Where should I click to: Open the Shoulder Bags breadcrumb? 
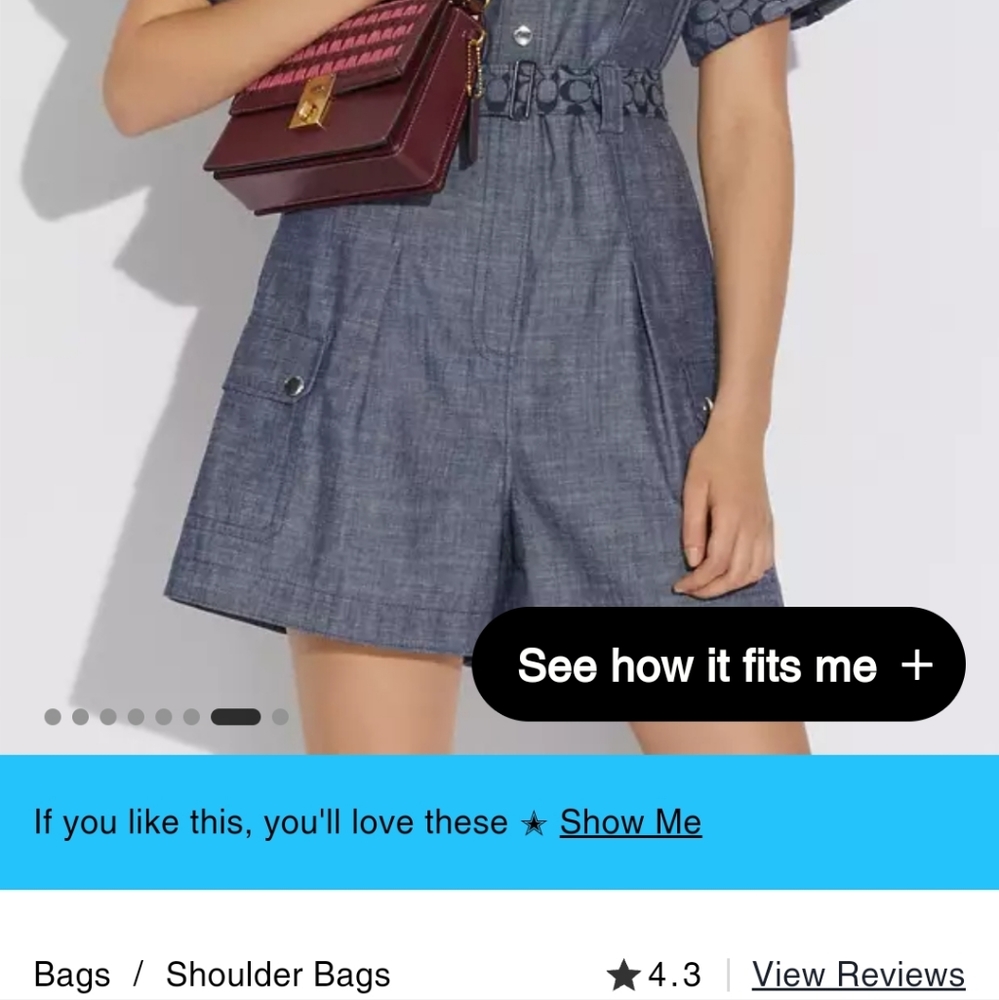278,974
